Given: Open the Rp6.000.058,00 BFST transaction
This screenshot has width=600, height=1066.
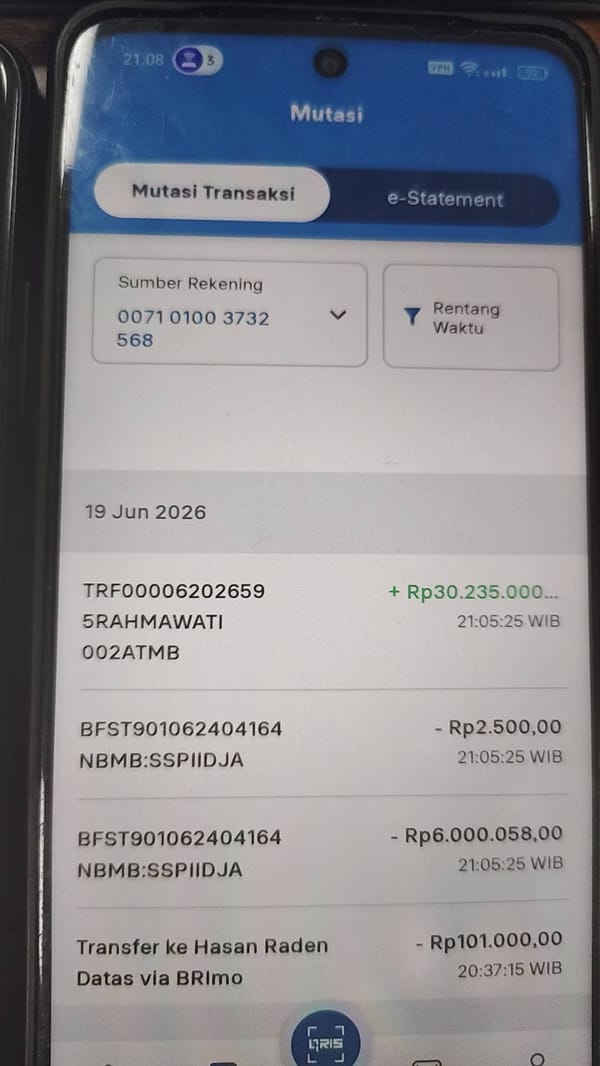Looking at the screenshot, I should (x=321, y=850).
